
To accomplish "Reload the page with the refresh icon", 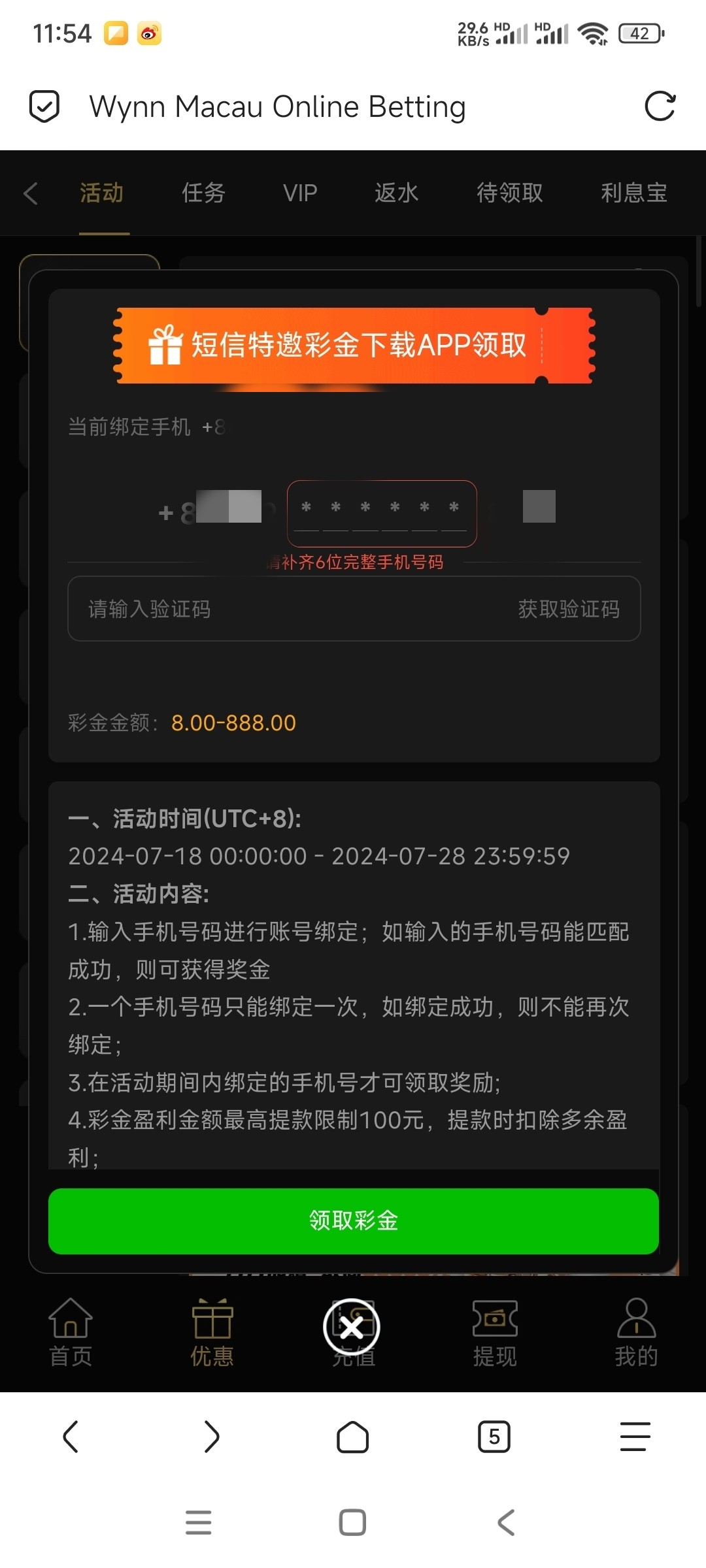I will point(660,106).
